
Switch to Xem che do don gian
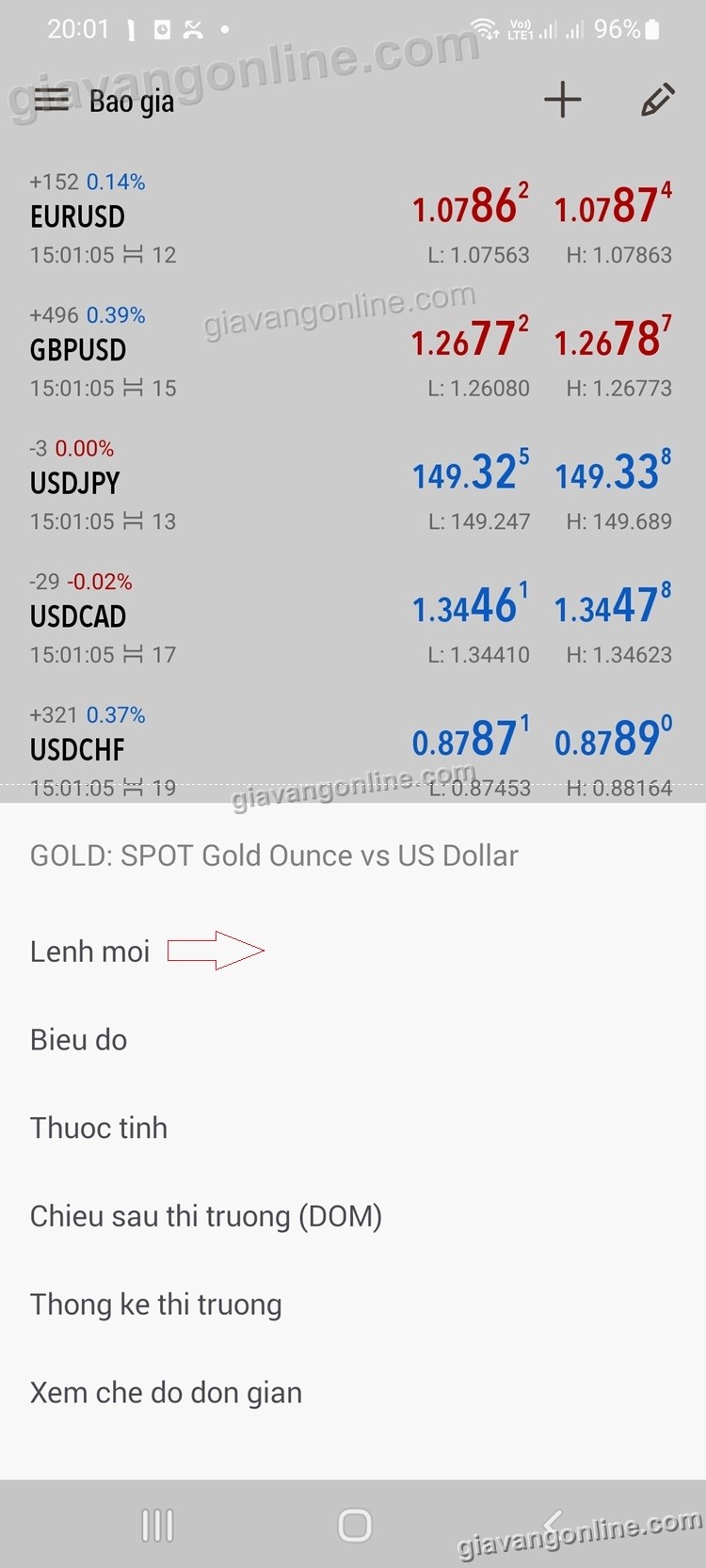point(167,1393)
